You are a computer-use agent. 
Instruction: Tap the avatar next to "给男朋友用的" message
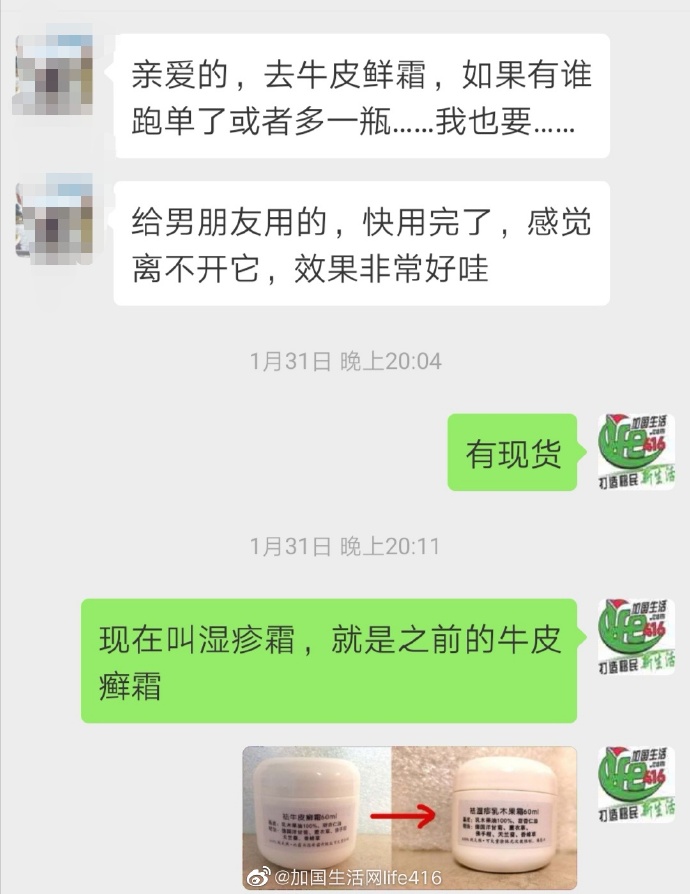click(55, 214)
